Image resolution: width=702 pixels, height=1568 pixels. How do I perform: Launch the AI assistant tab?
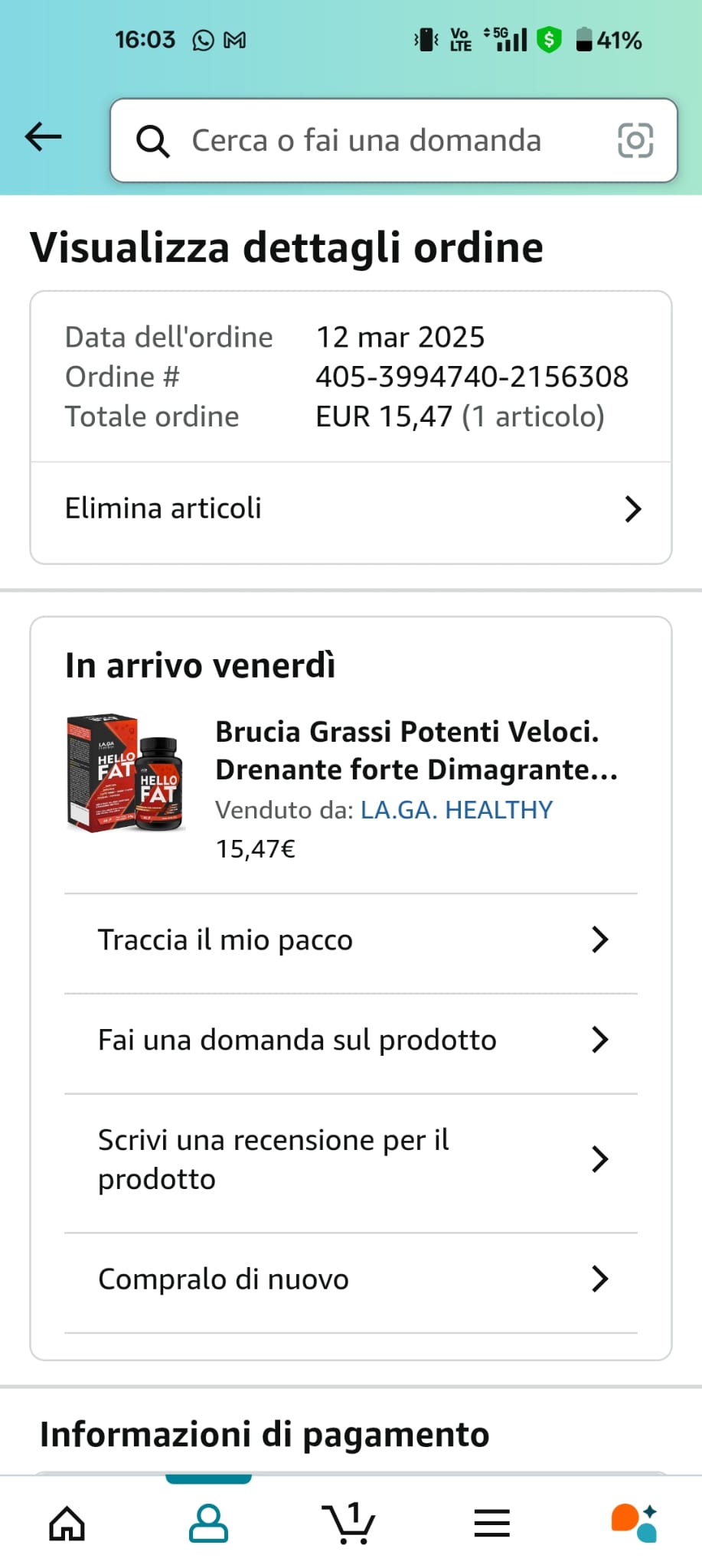coord(634,1523)
